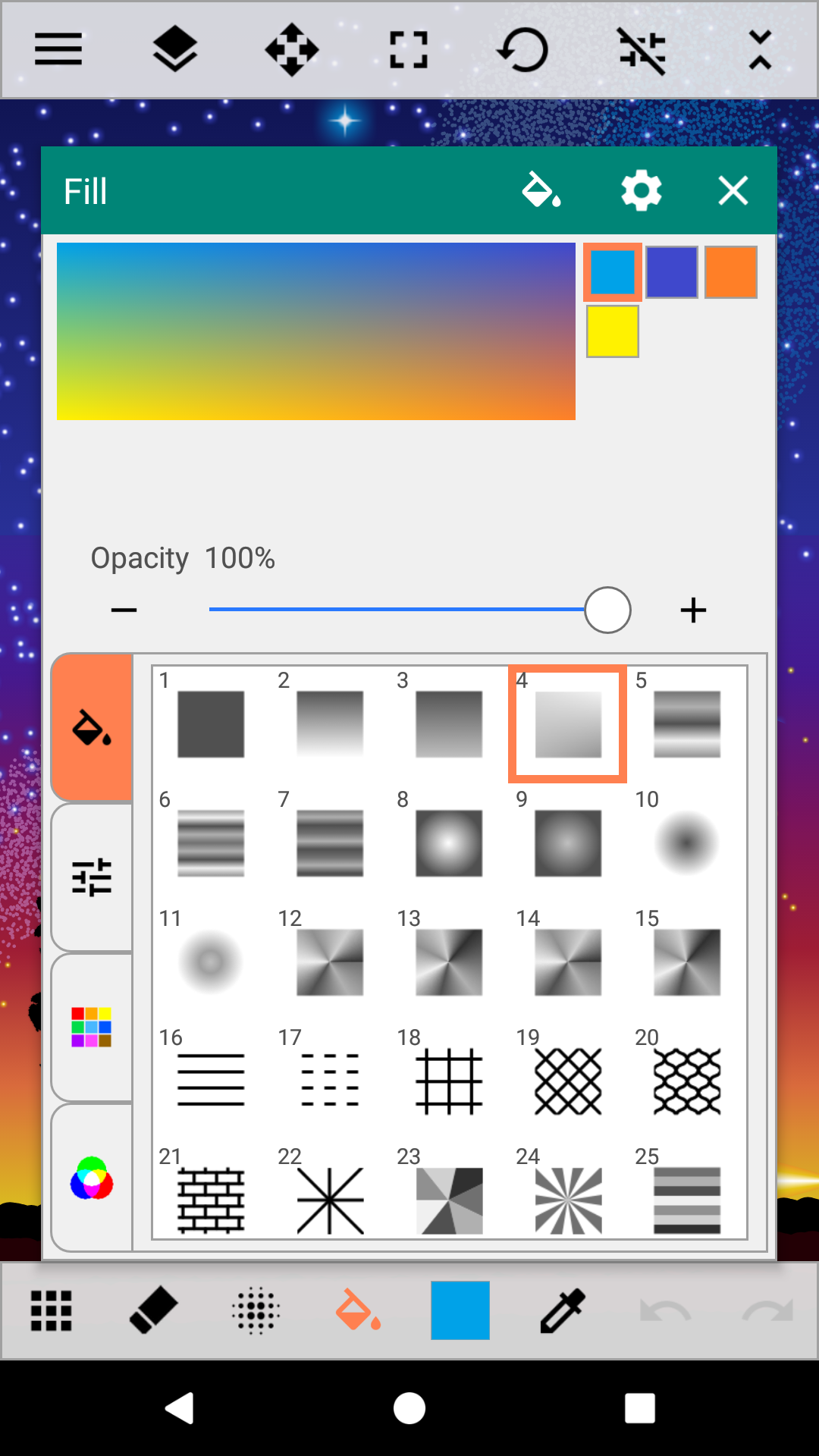
Task: Open the hamburger menu
Action: (58, 50)
